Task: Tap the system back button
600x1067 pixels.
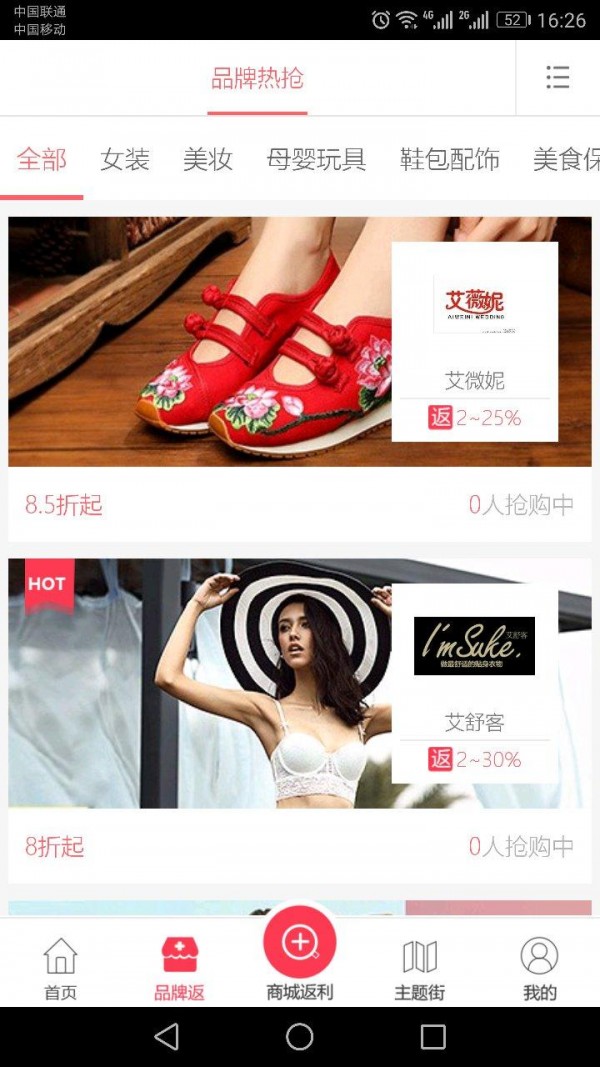Action: point(166,1036)
